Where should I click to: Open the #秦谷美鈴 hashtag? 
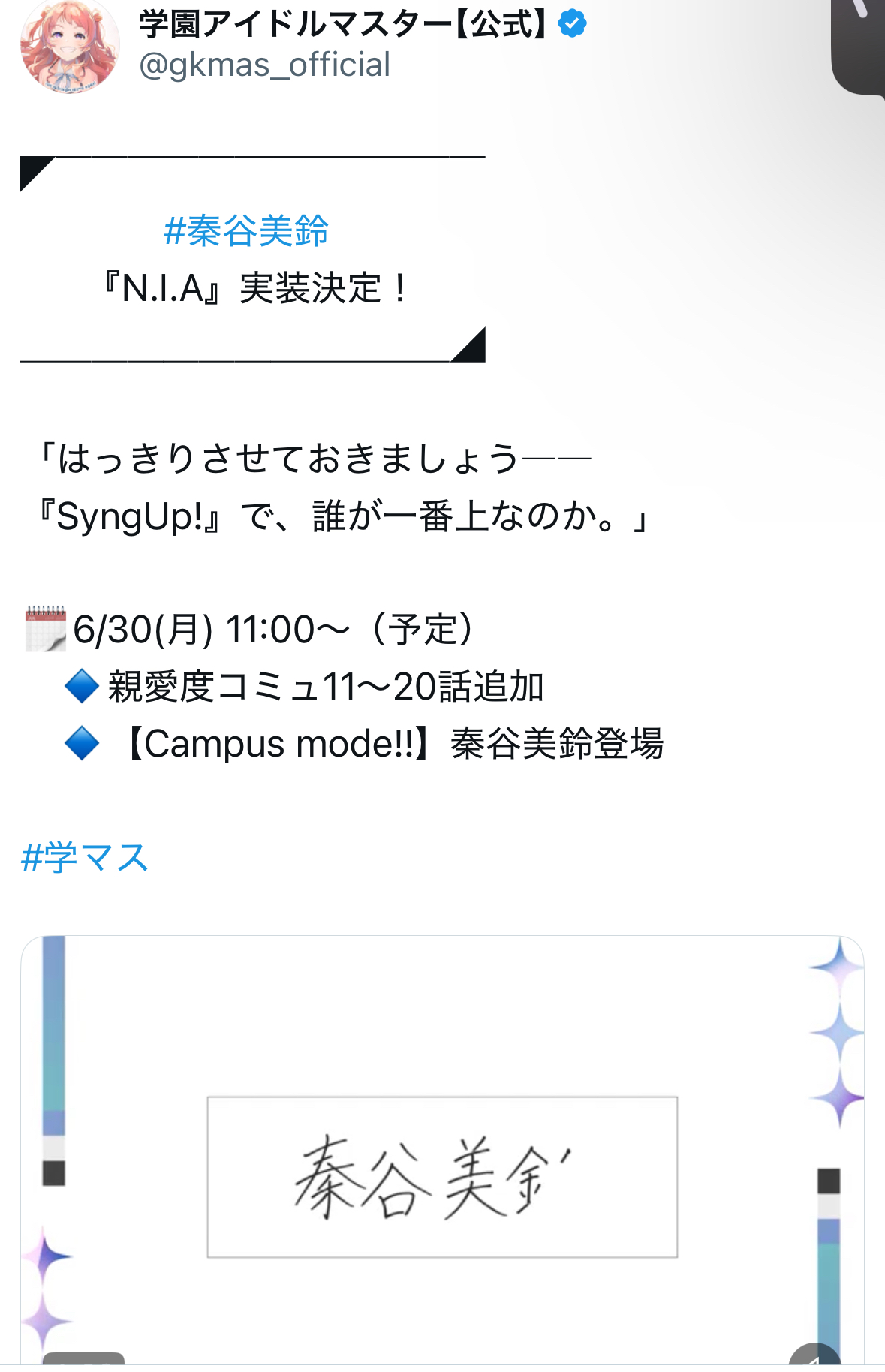pyautogui.click(x=246, y=230)
